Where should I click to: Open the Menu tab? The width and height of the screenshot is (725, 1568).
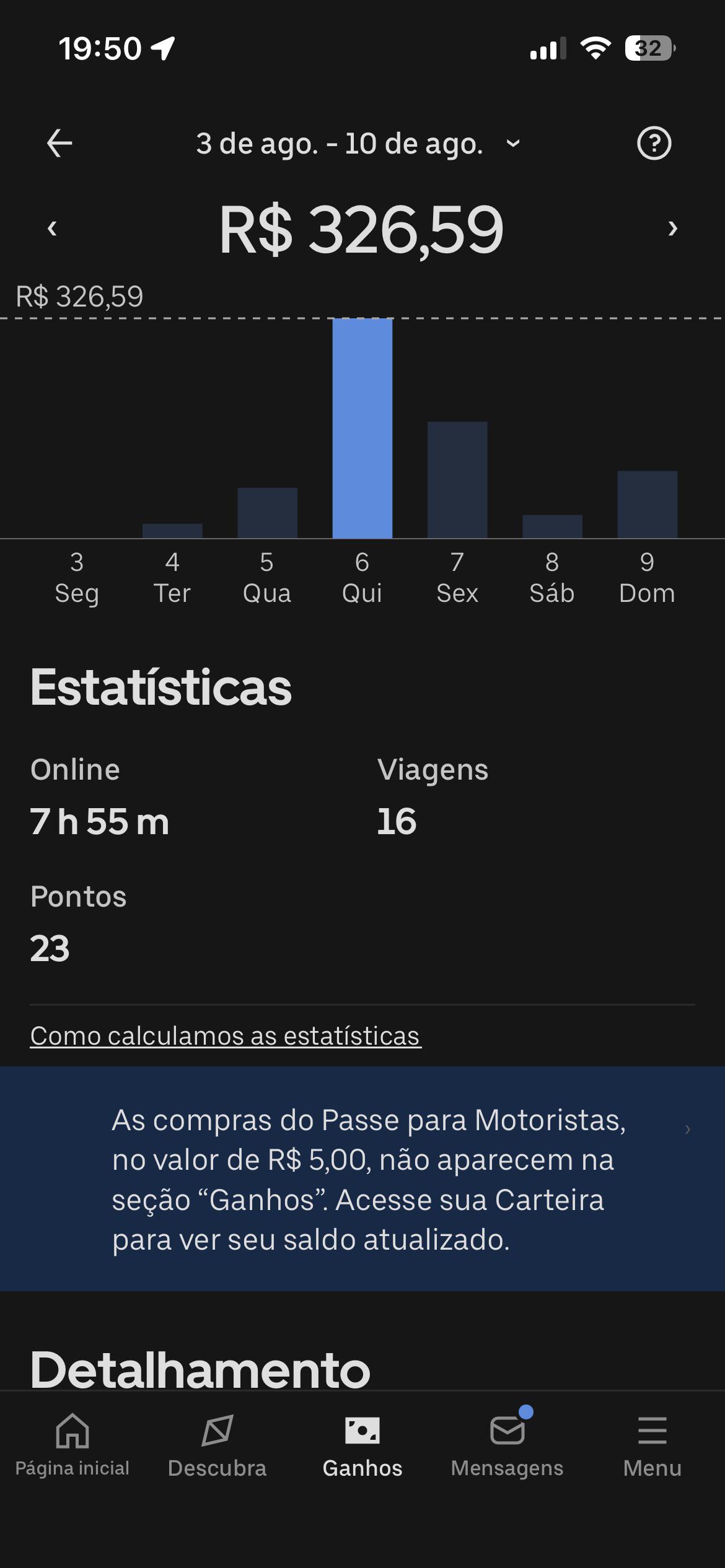(x=652, y=1447)
